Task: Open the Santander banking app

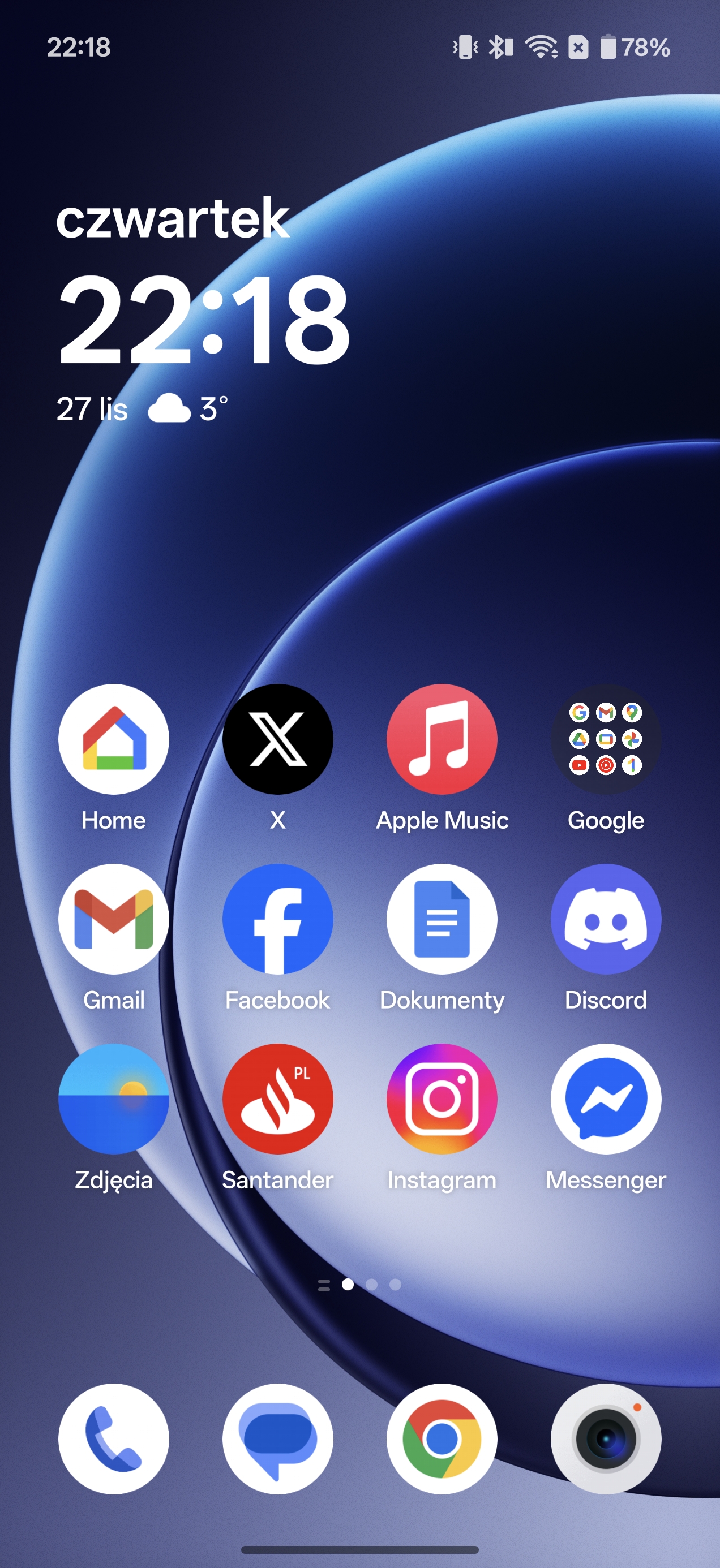Action: 278,1099
